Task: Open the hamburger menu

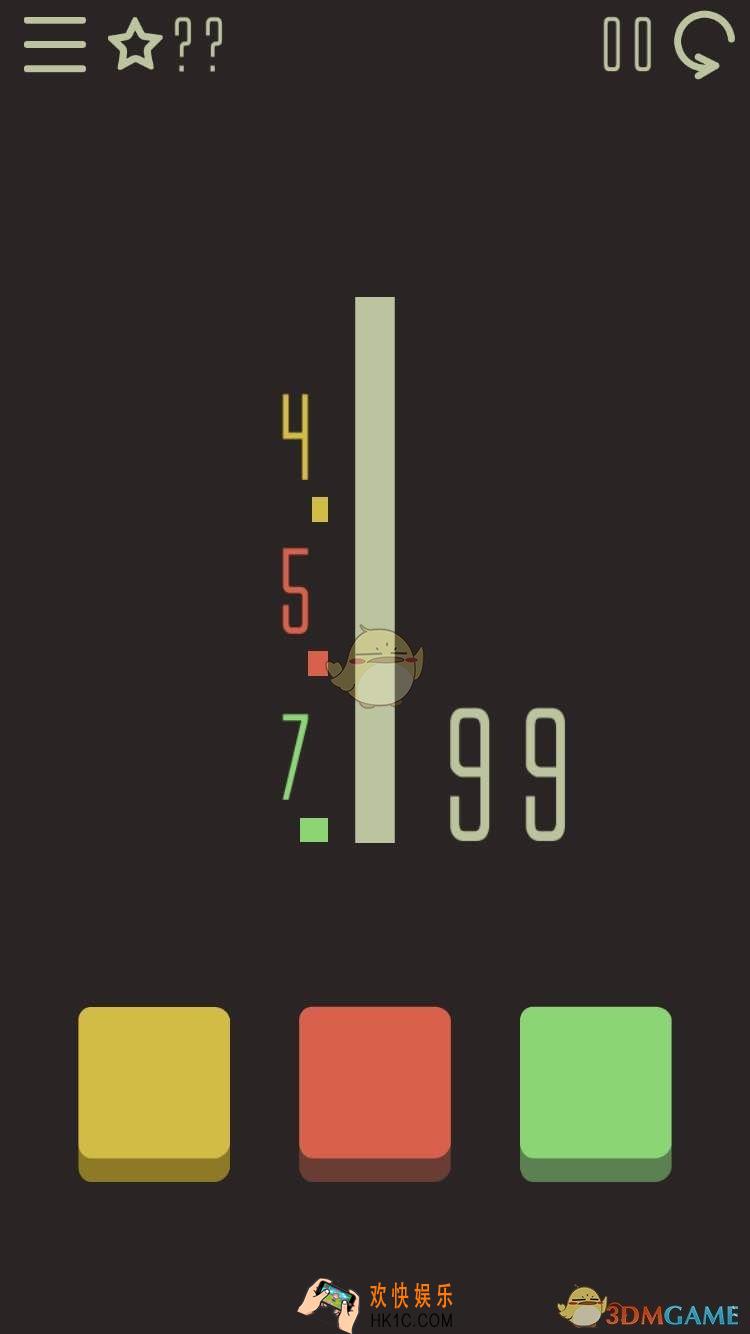Action: [55, 45]
